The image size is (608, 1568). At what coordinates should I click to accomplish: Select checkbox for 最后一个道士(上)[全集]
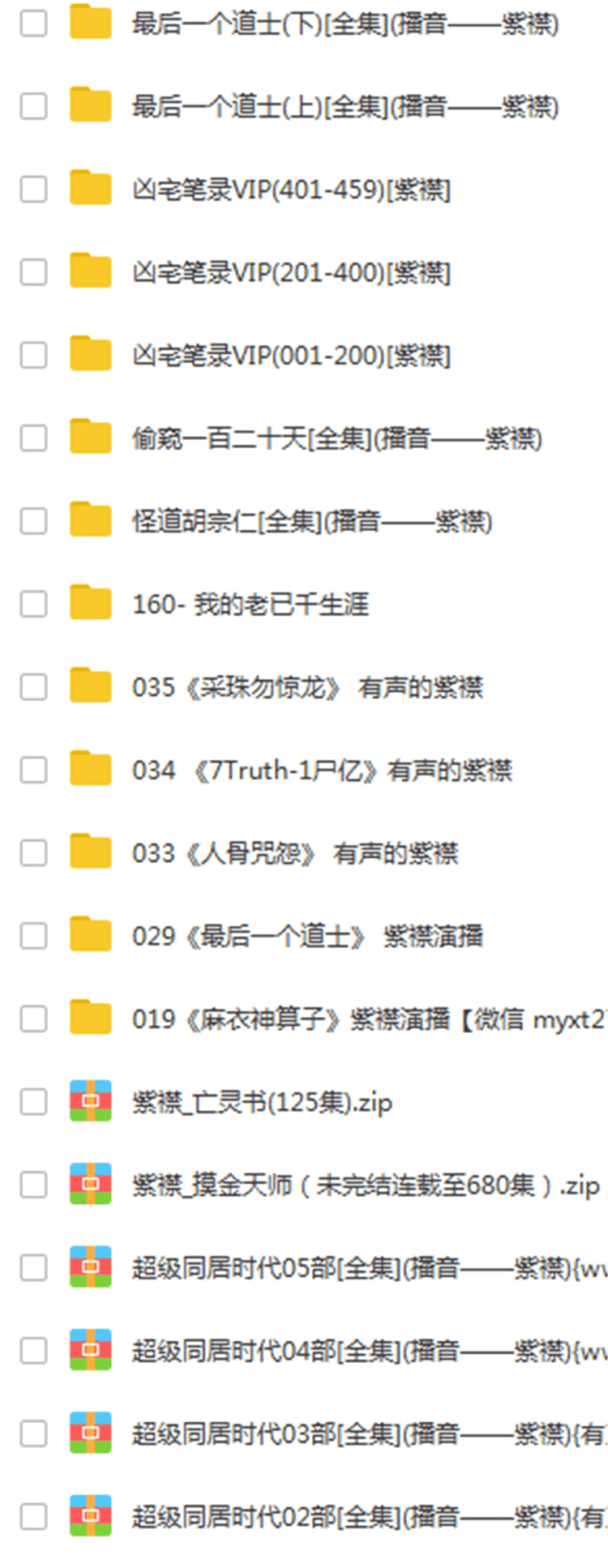(x=33, y=106)
